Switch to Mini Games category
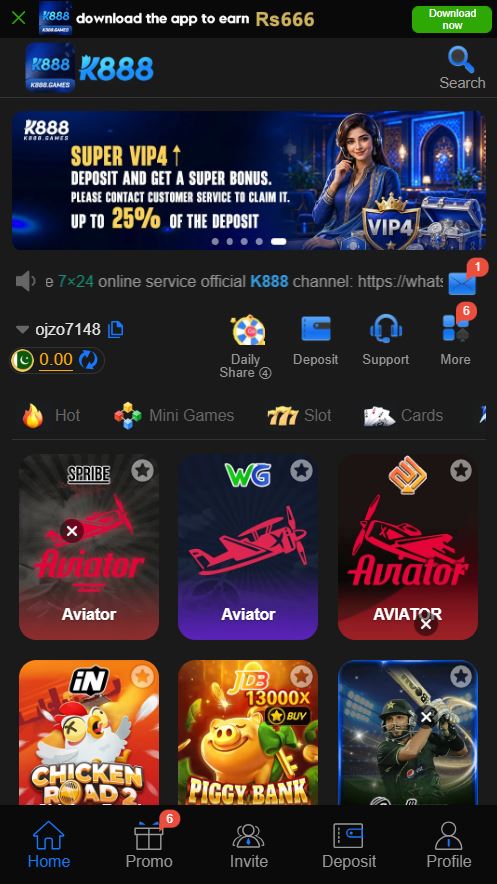Viewport: 497px width, 884px height. tap(174, 416)
